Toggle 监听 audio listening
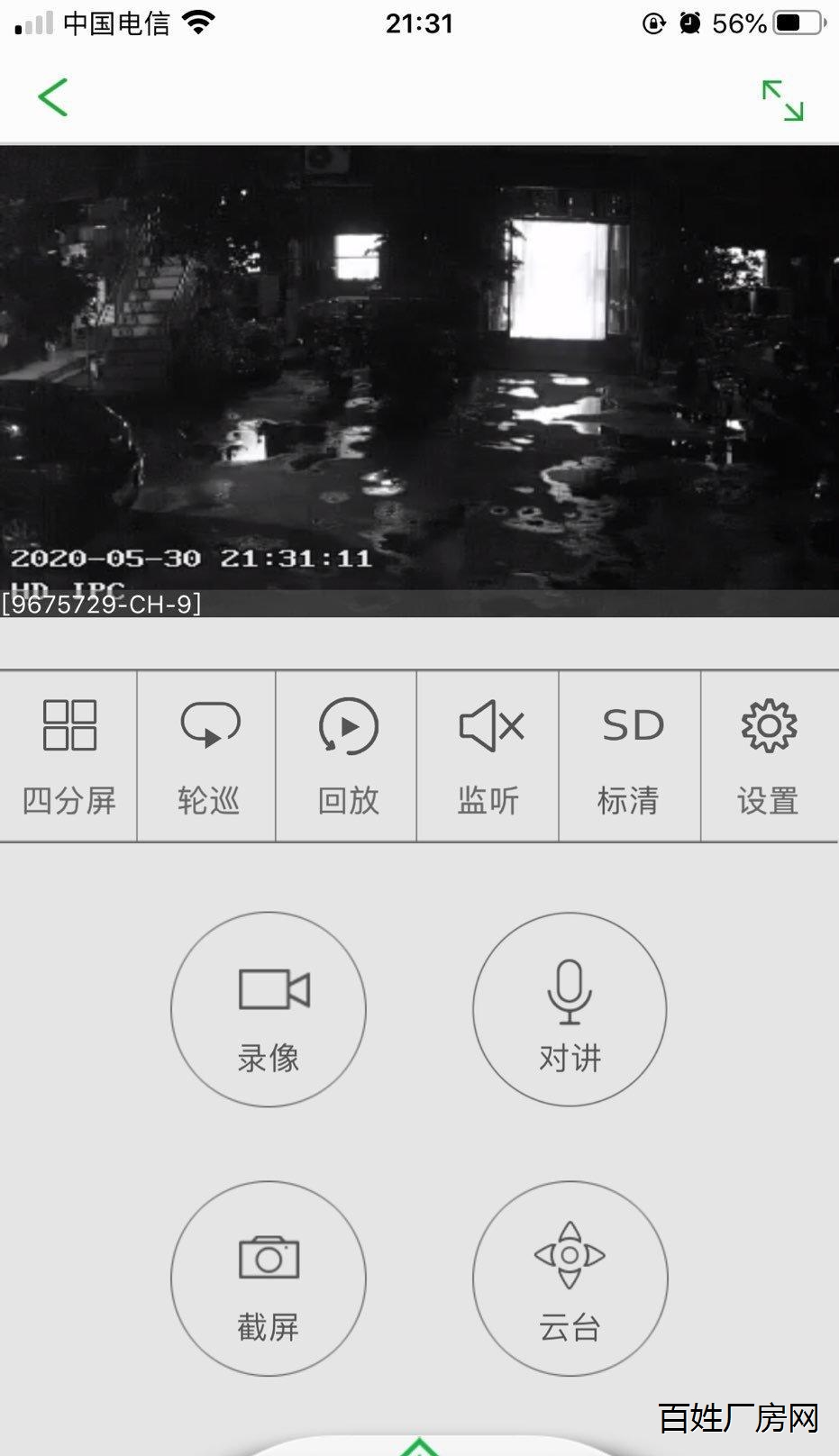Screen dimensions: 839x1456 click(488, 757)
